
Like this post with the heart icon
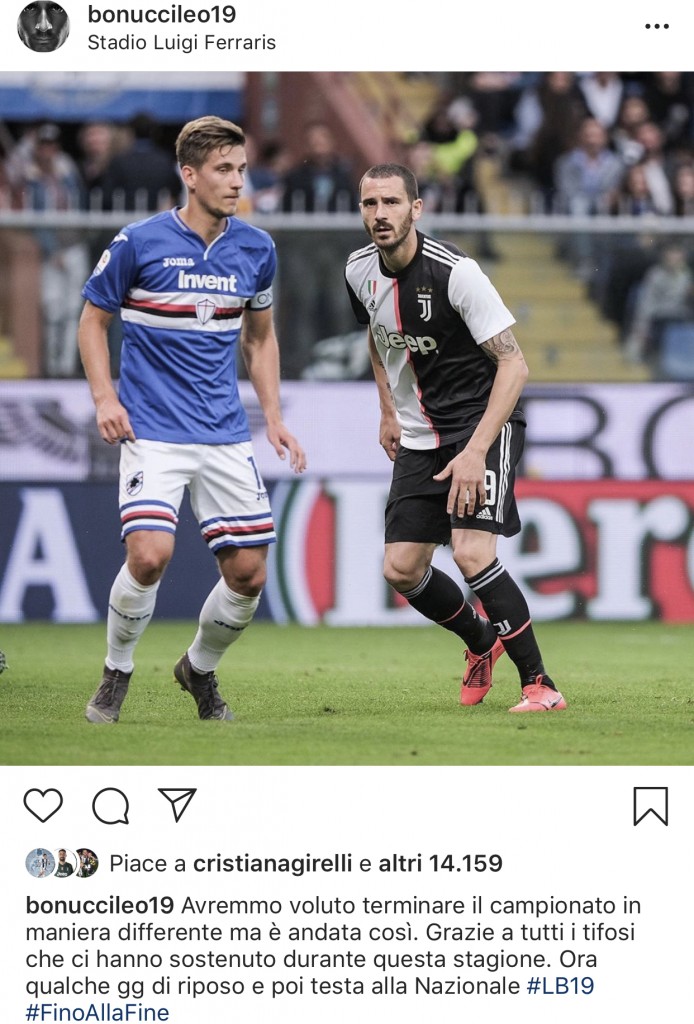coord(43,805)
